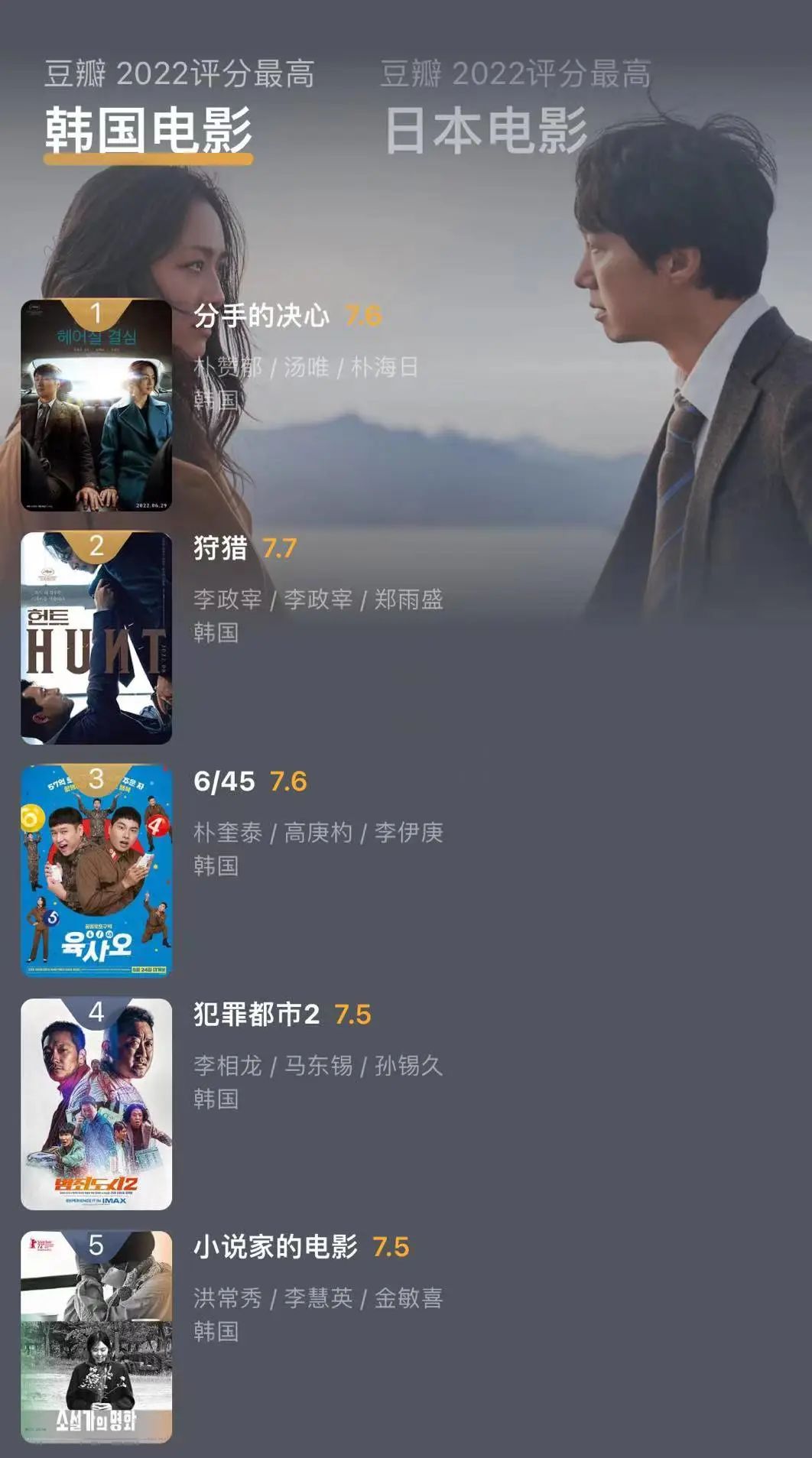
Task: View the 6/45 movie entry
Action: point(224,781)
